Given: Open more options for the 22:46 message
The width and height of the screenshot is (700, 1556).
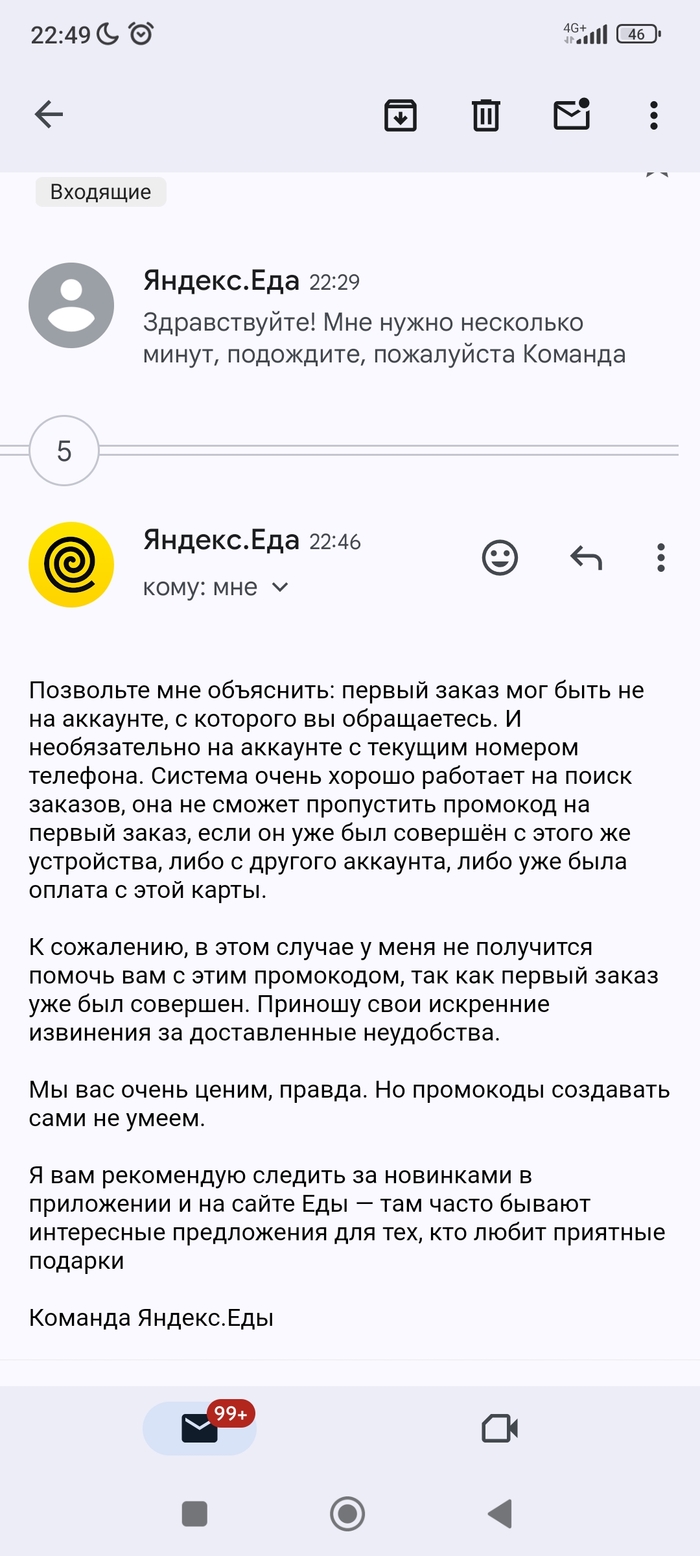Looking at the screenshot, I should point(660,558).
